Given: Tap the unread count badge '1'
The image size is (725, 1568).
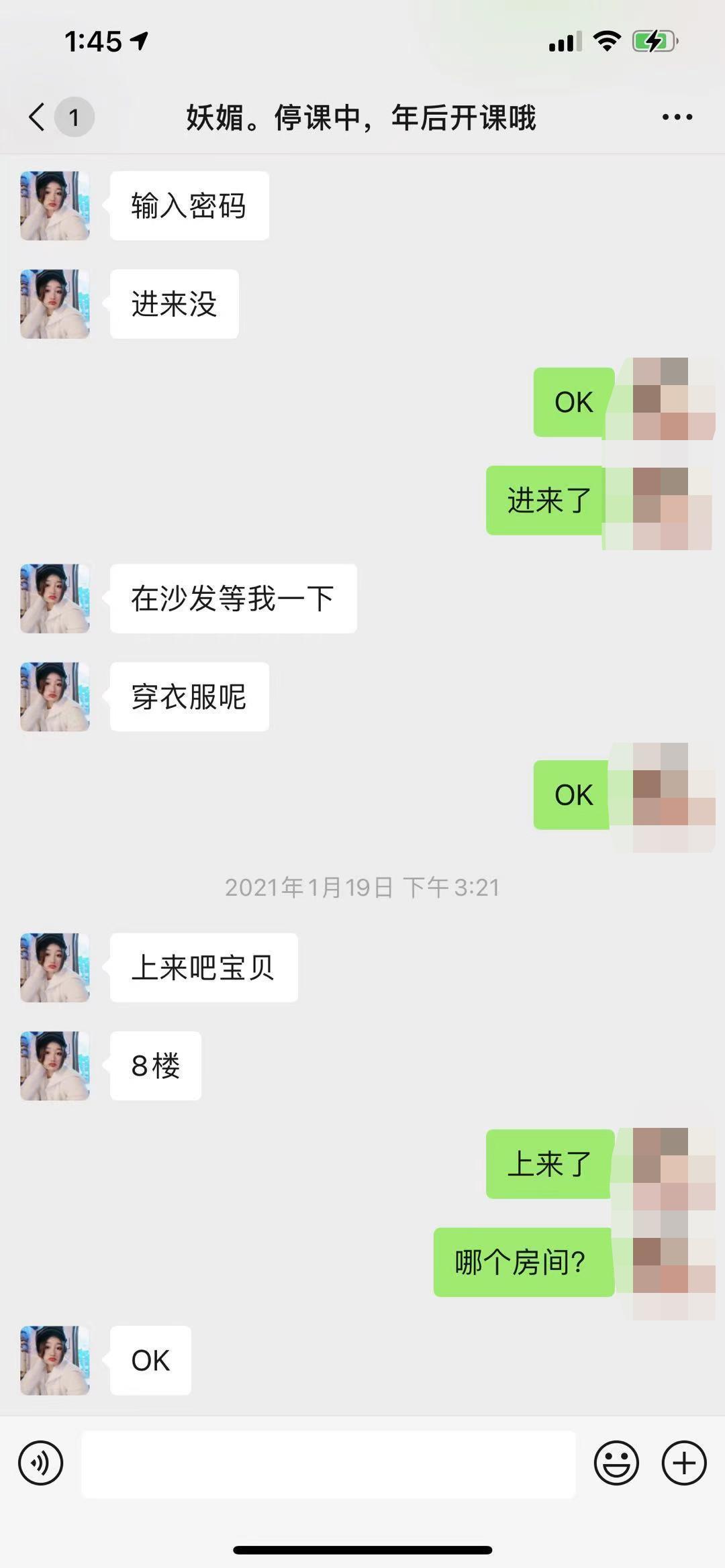Looking at the screenshot, I should click(74, 115).
